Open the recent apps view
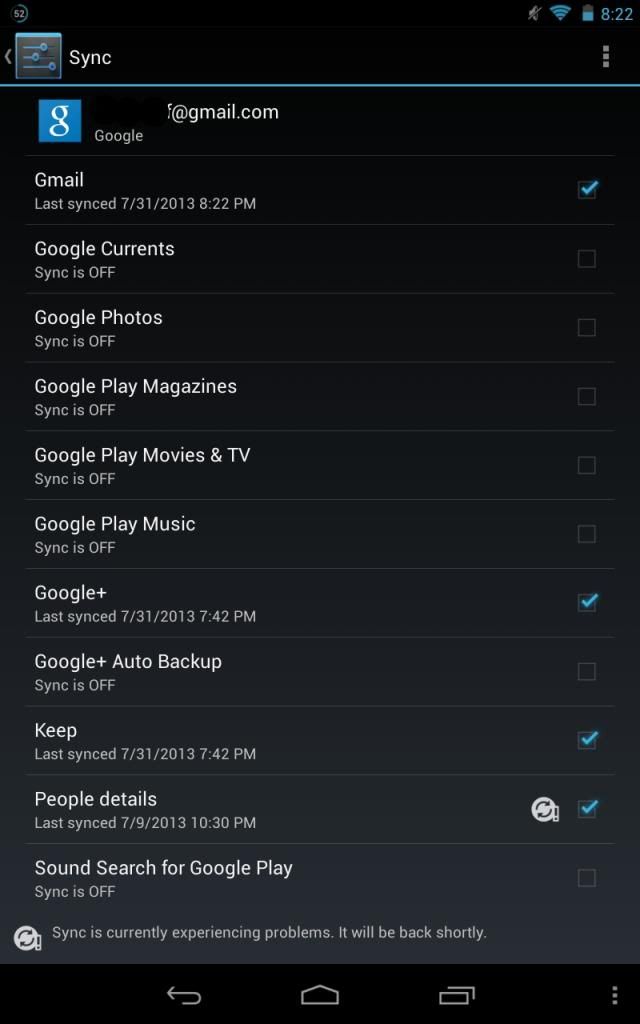The width and height of the screenshot is (640, 1024). click(457, 995)
